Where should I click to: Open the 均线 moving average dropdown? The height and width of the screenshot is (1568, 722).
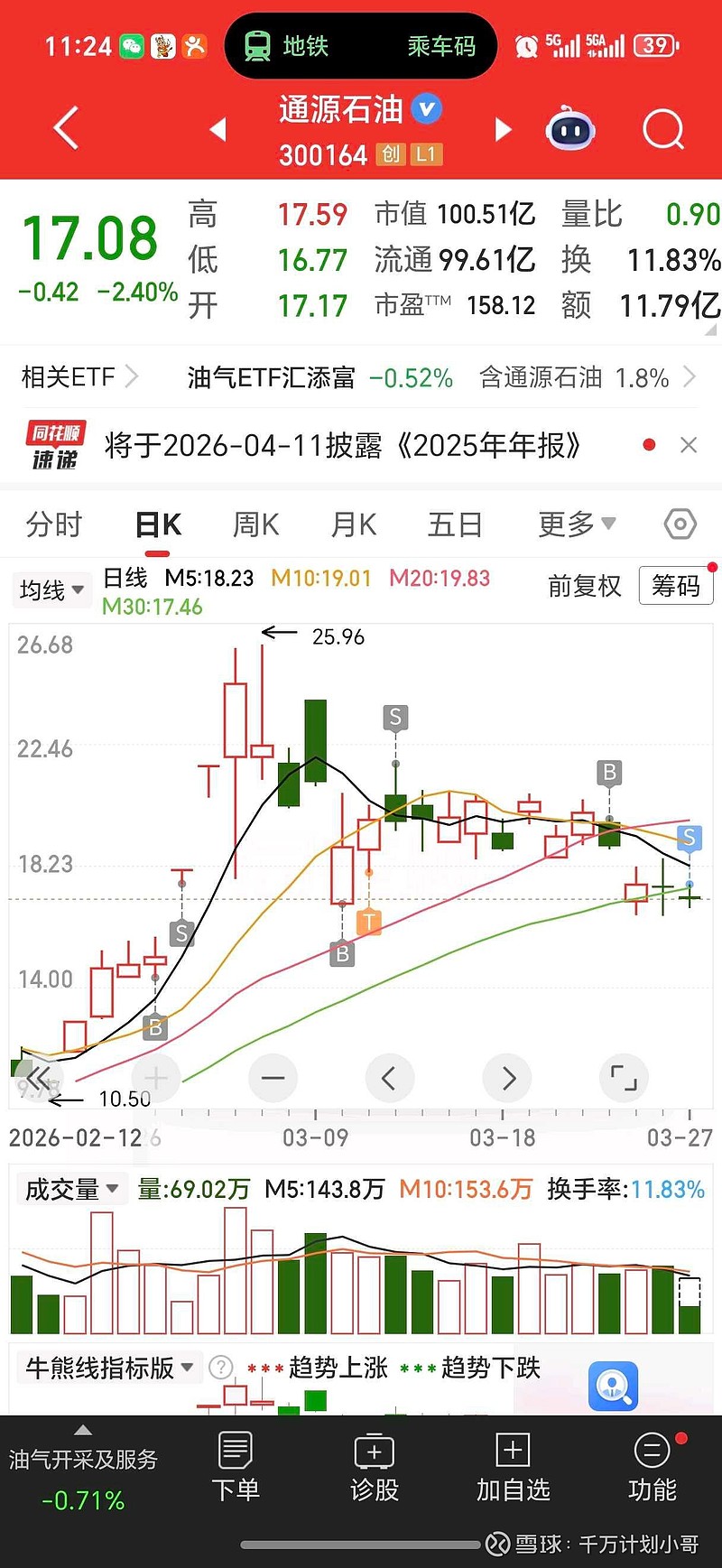click(51, 589)
